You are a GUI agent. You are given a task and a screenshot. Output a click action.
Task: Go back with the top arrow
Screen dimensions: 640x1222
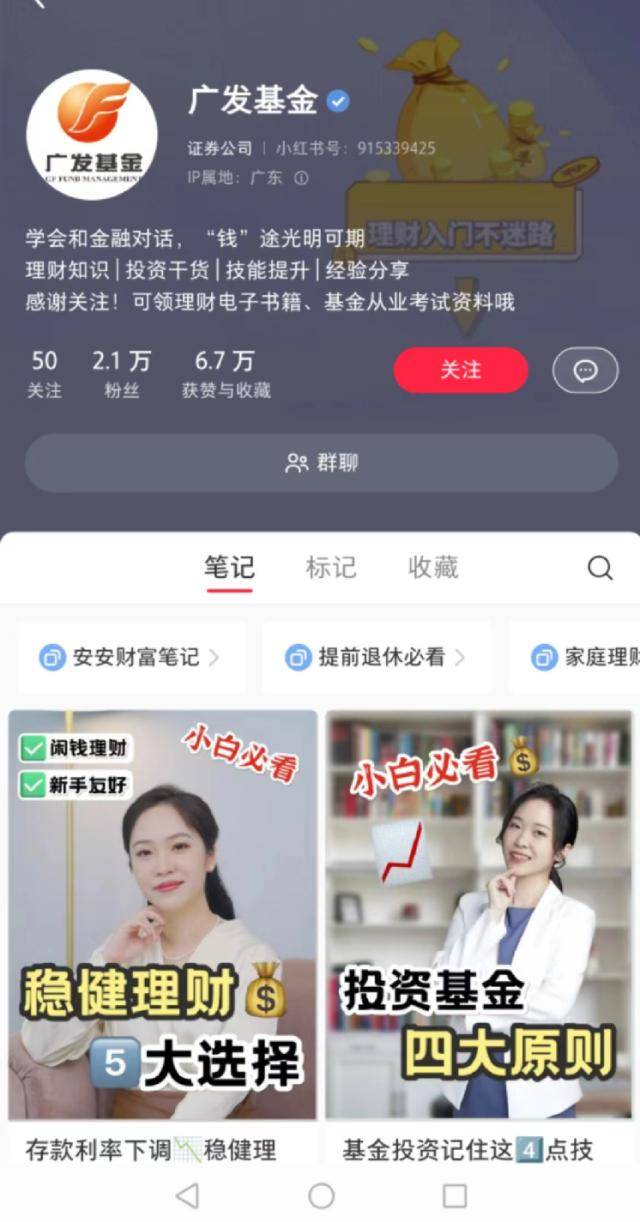coord(38,4)
